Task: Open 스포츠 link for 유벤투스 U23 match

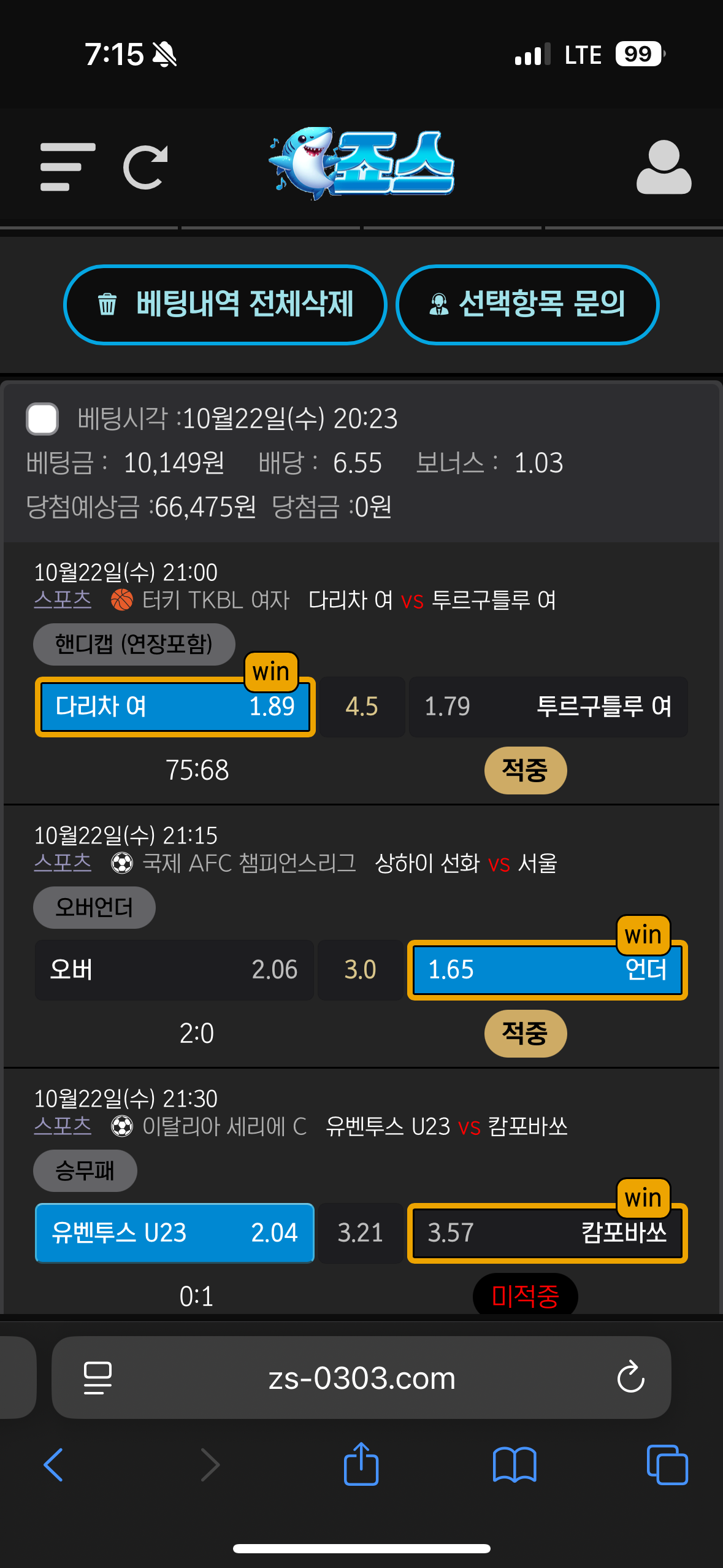Action: 63,1126
